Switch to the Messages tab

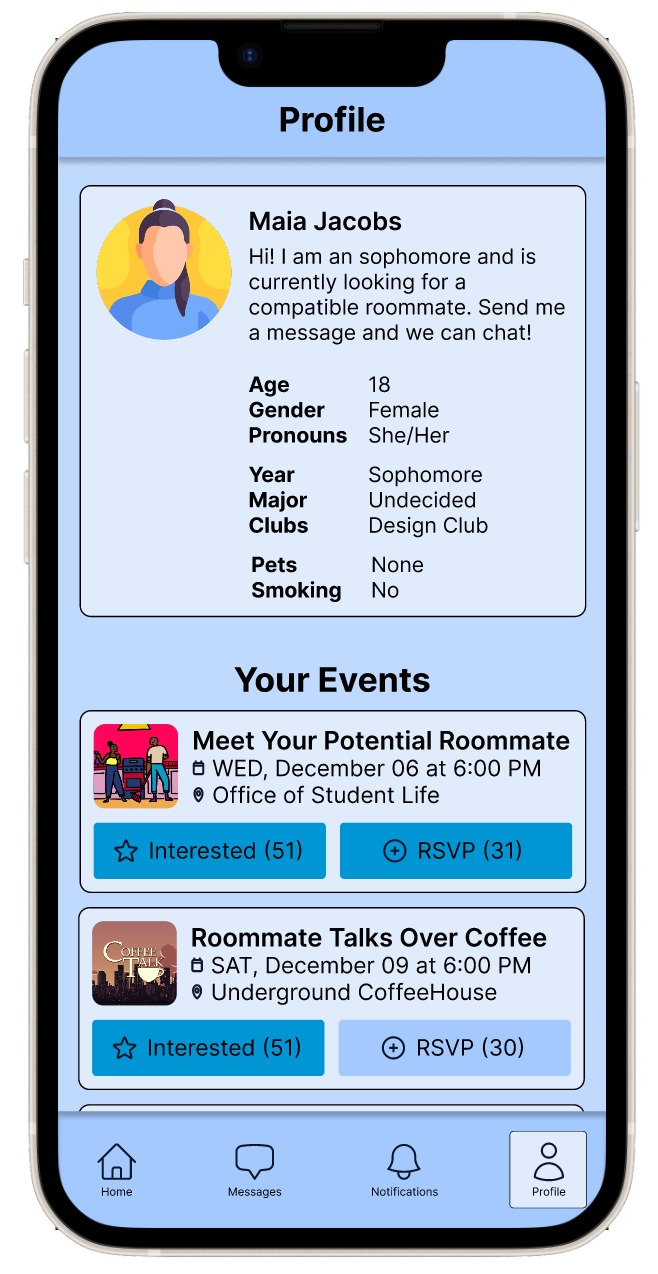pyautogui.click(x=254, y=1169)
